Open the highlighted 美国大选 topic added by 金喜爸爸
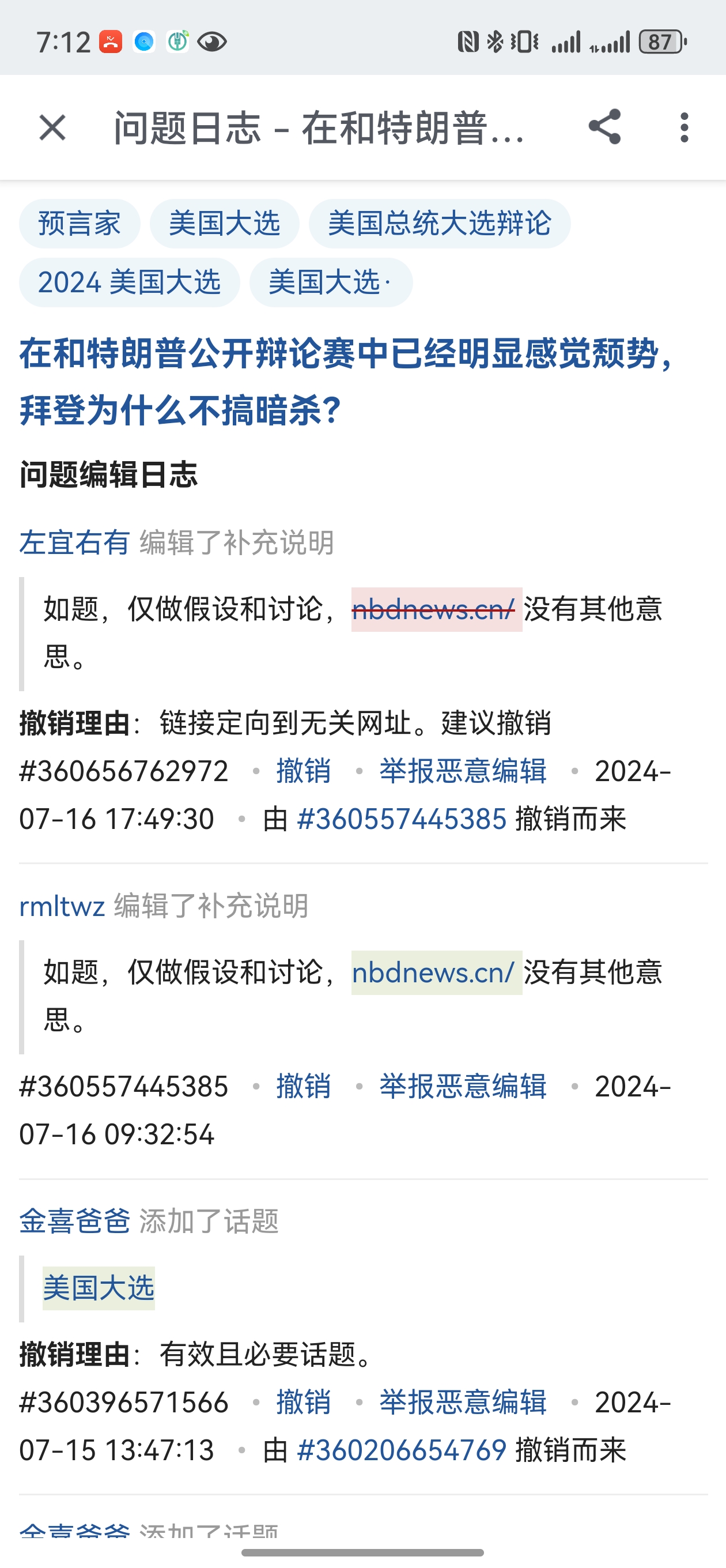This screenshot has height=1568, width=726. coord(99,1288)
